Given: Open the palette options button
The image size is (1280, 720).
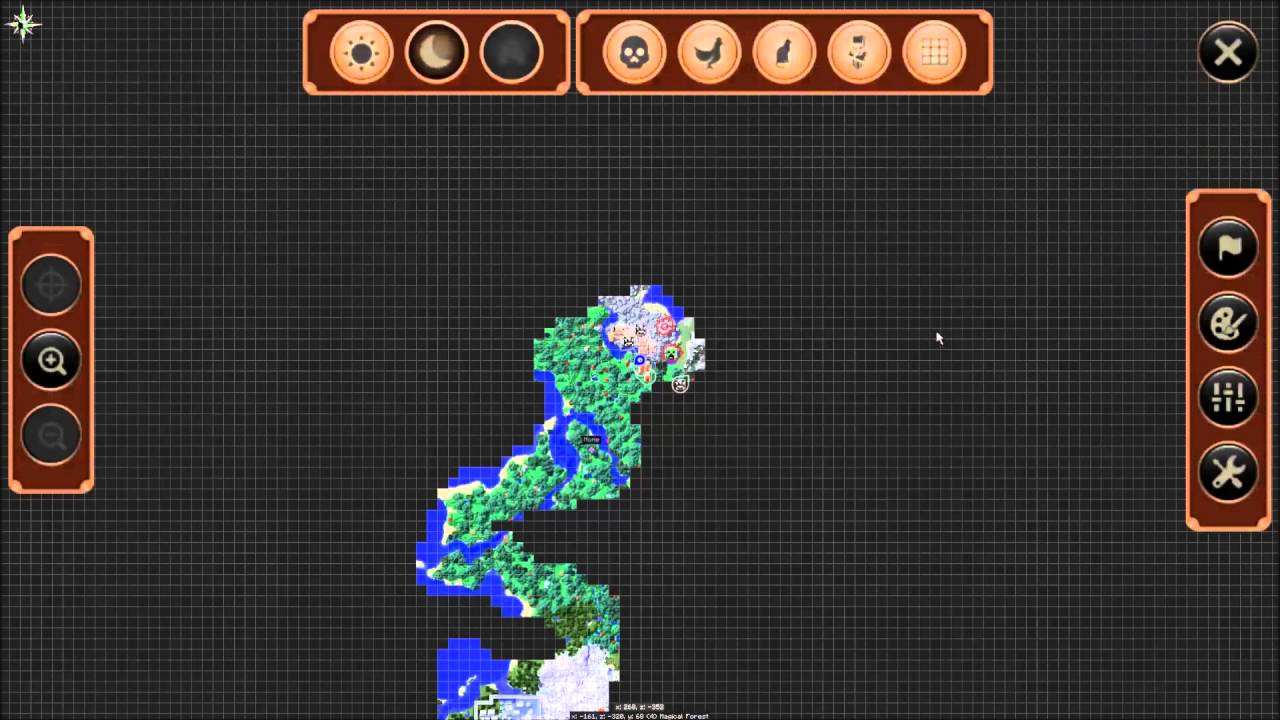Looking at the screenshot, I should click(1228, 322).
